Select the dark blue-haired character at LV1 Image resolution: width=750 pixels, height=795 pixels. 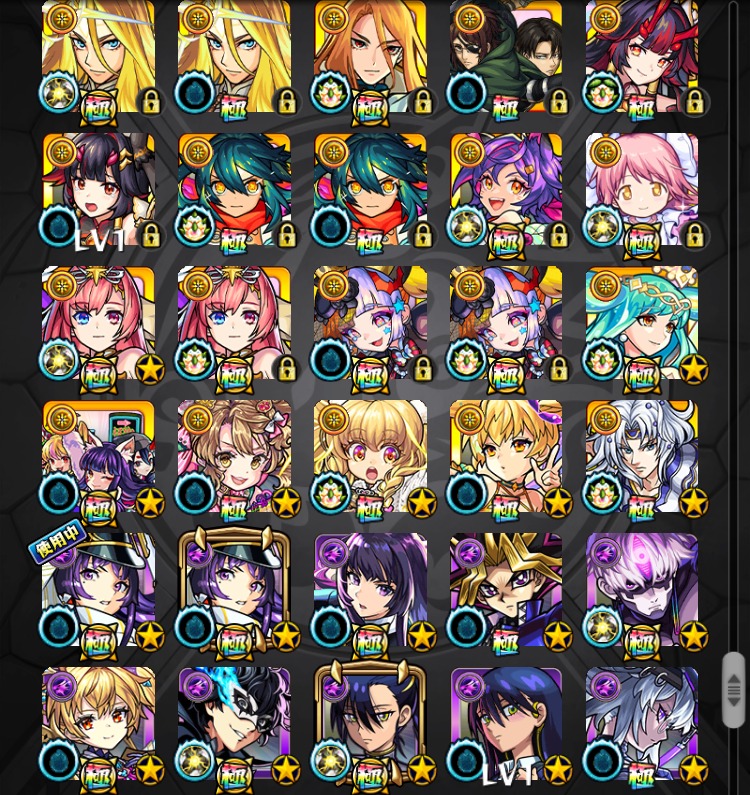[x=506, y=723]
